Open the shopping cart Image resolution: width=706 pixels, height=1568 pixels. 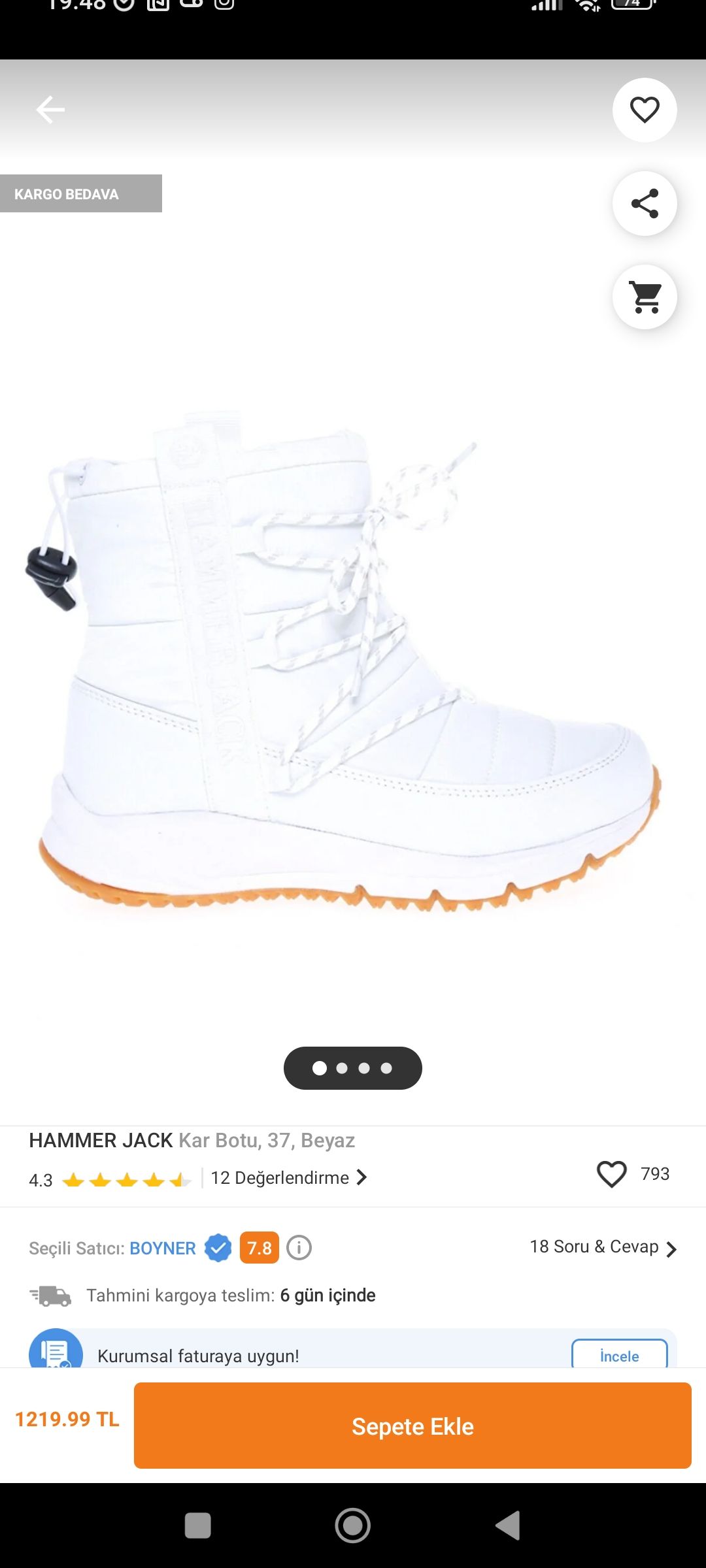[645, 297]
